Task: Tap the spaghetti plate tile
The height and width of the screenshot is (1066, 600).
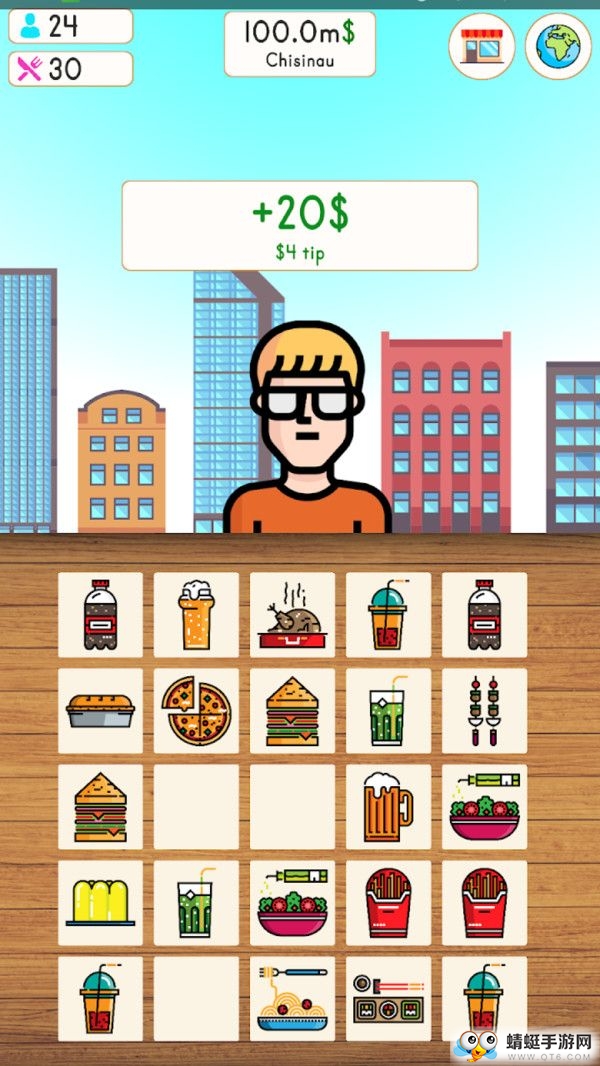Action: point(291,998)
